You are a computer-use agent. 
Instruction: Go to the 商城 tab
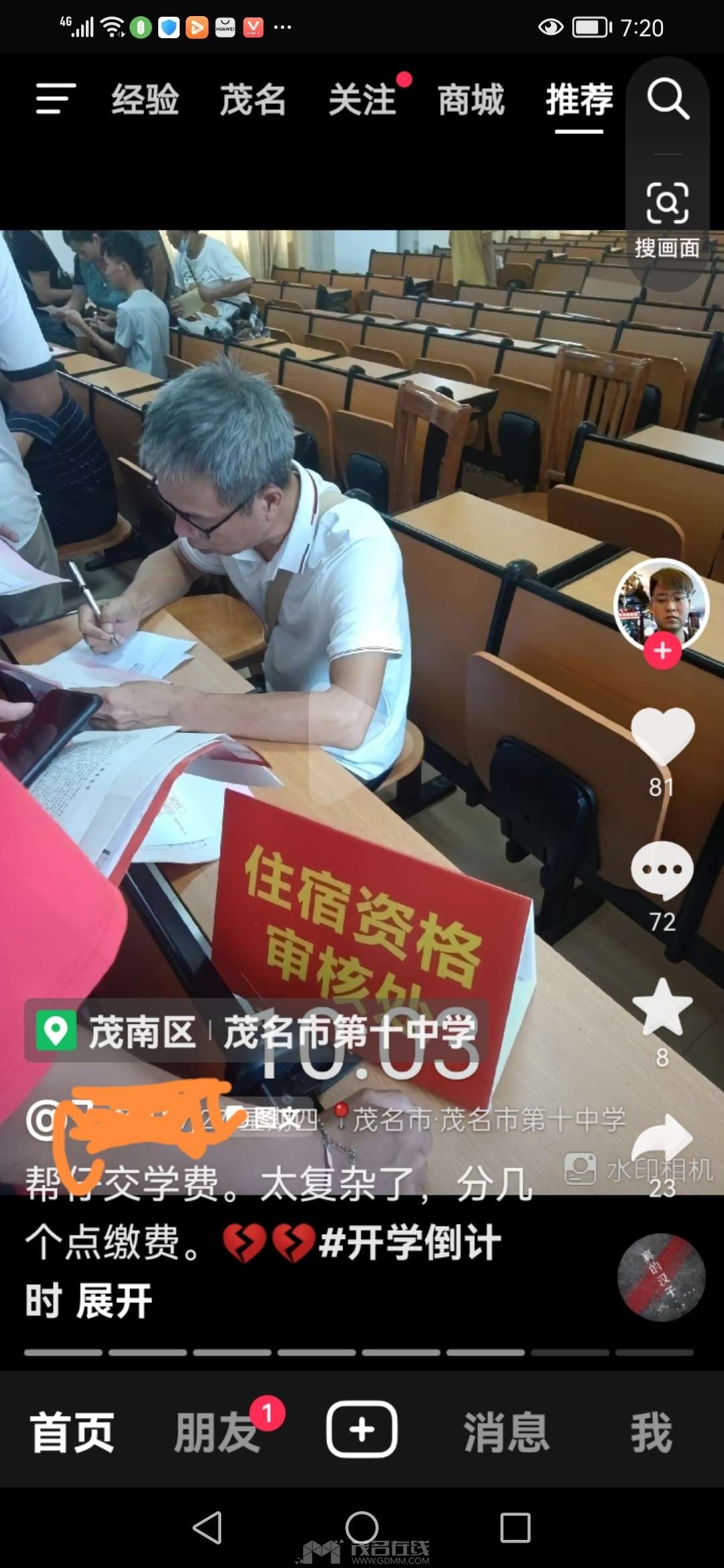(x=471, y=100)
